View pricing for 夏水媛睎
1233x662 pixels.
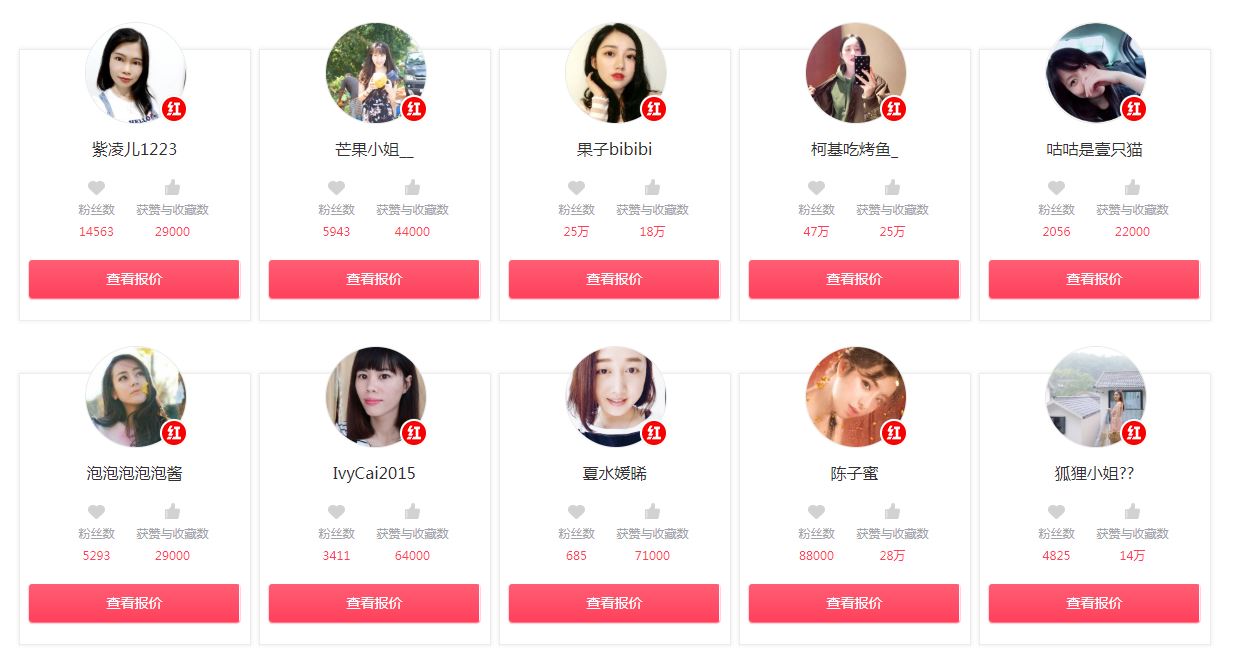(x=614, y=603)
